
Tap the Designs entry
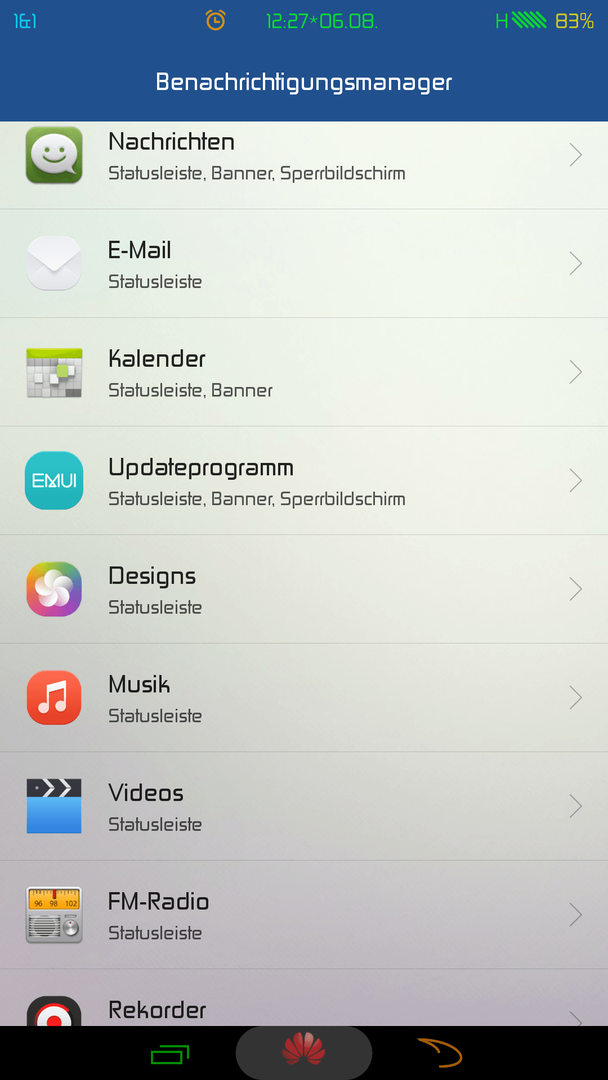coord(304,589)
